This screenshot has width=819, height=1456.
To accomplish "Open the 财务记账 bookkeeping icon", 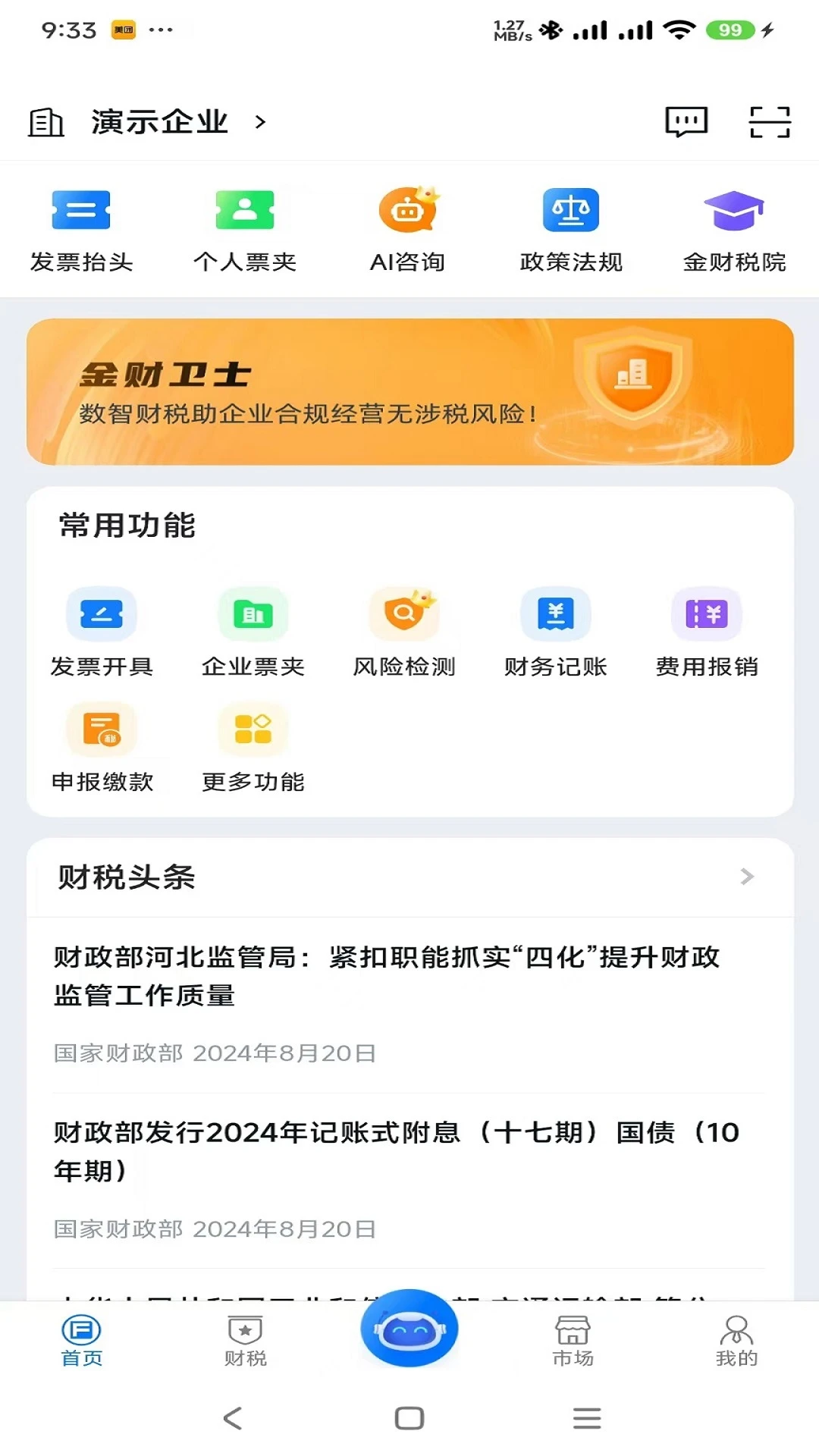I will click(x=556, y=633).
